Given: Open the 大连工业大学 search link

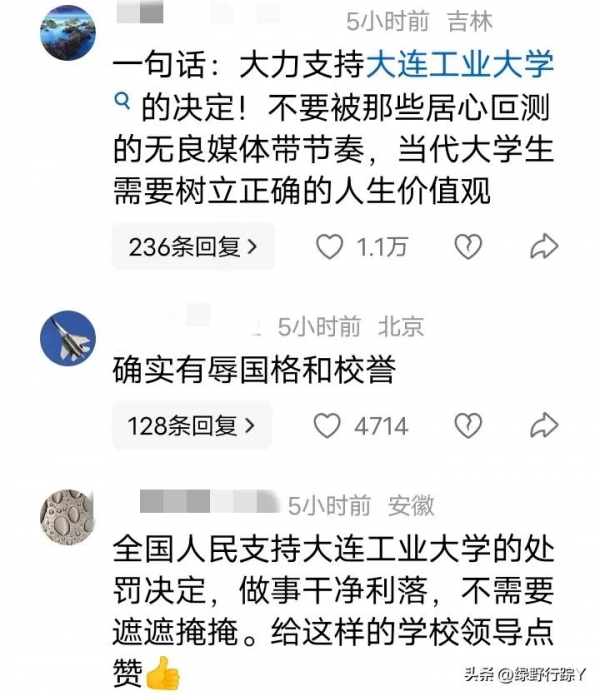Looking at the screenshot, I should pyautogui.click(x=460, y=66).
